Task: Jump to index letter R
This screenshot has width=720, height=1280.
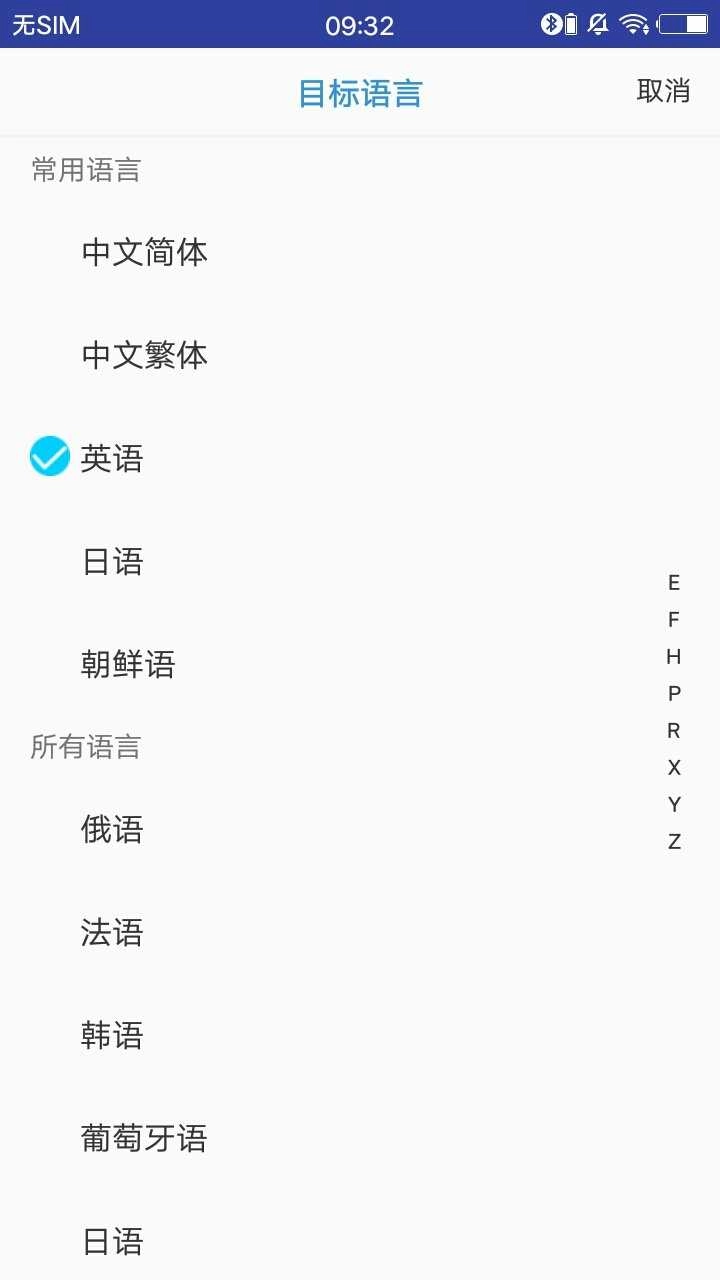Action: click(x=674, y=731)
